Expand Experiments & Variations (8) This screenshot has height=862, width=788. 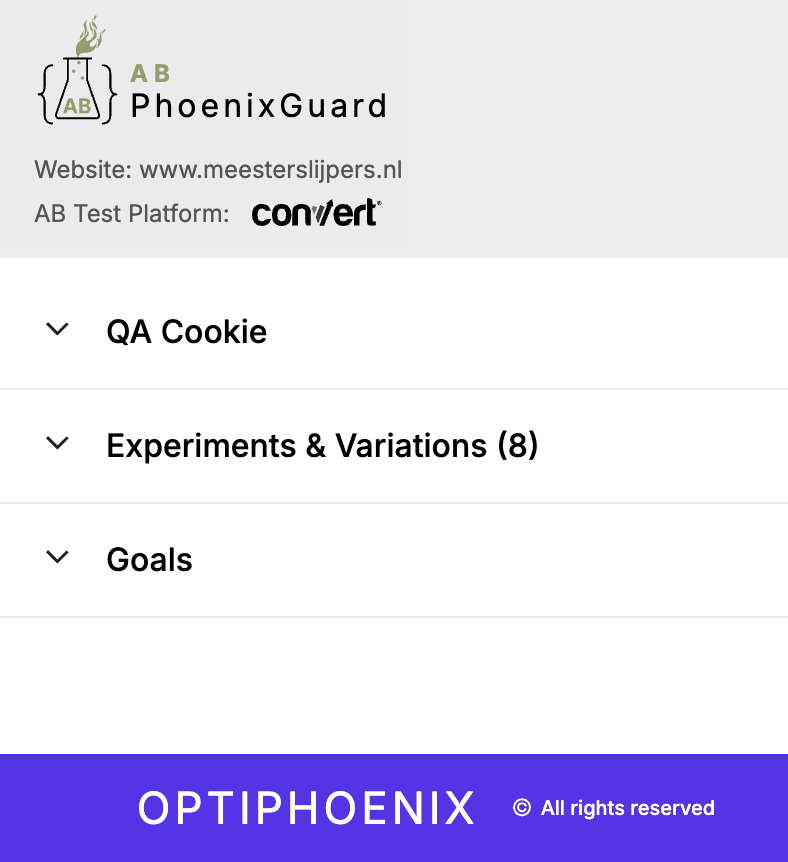click(x=322, y=445)
